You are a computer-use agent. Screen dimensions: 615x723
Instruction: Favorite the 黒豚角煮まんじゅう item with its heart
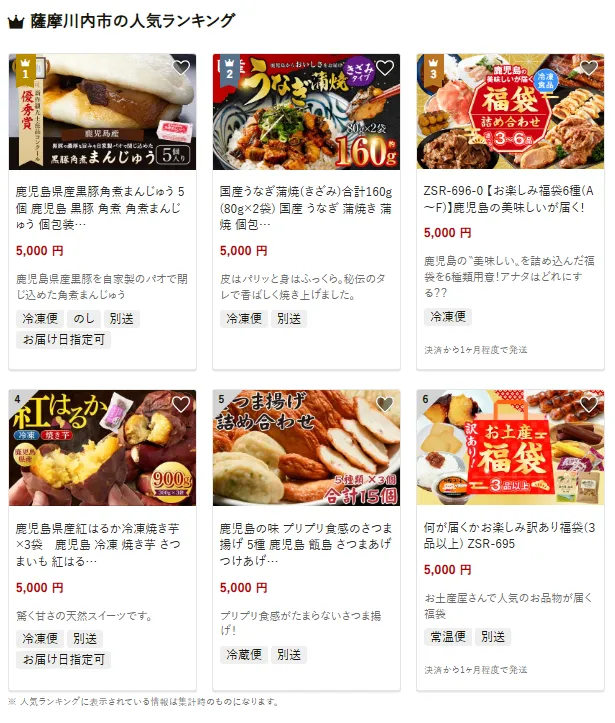click(x=181, y=68)
